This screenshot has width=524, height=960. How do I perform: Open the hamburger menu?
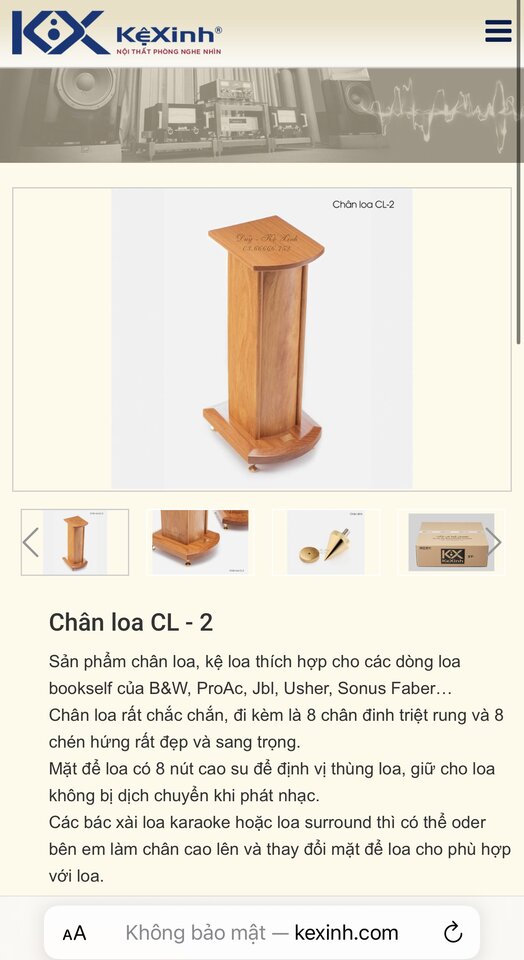point(498,31)
